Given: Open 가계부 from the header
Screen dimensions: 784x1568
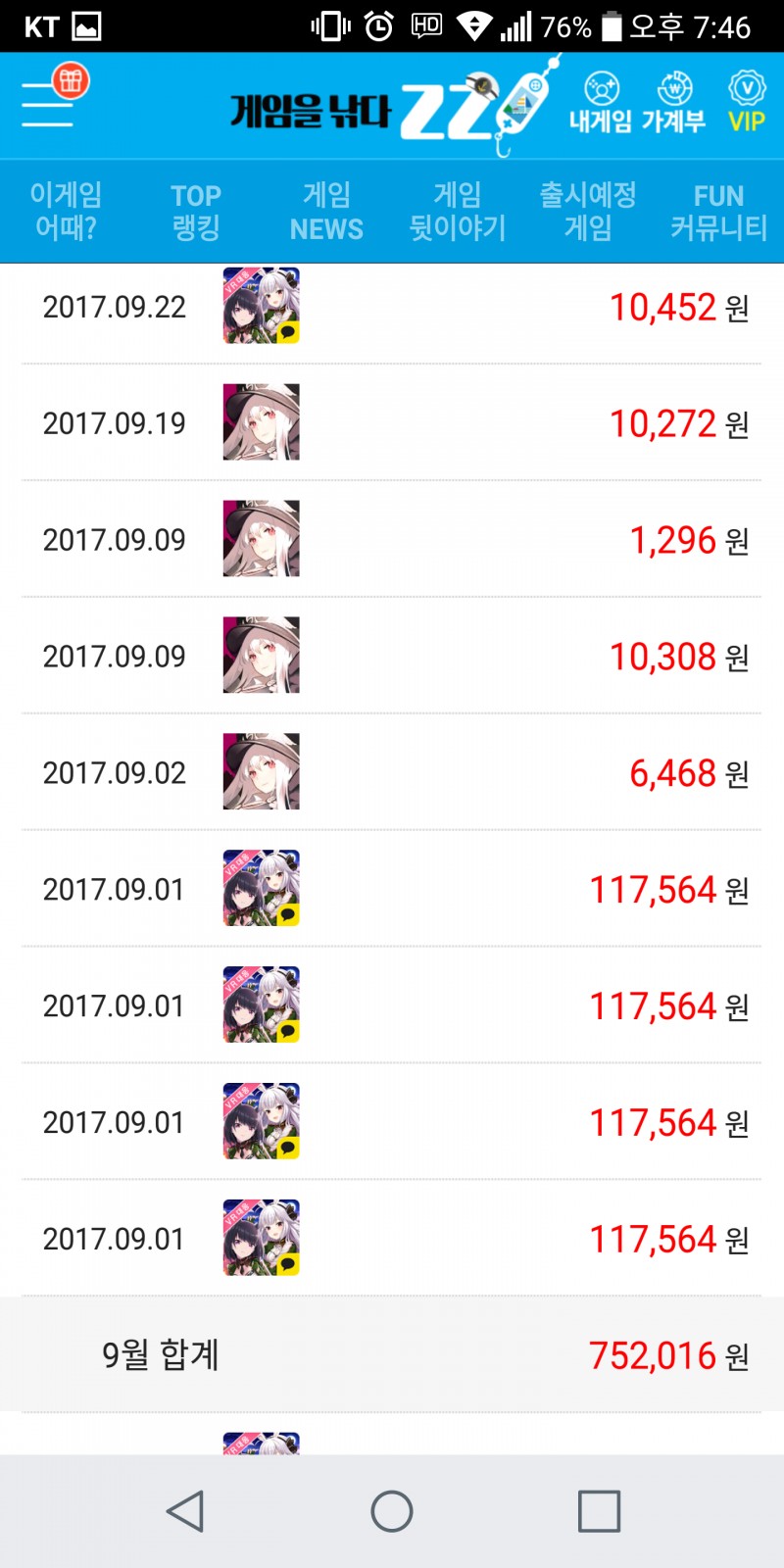Looking at the screenshot, I should tap(674, 103).
